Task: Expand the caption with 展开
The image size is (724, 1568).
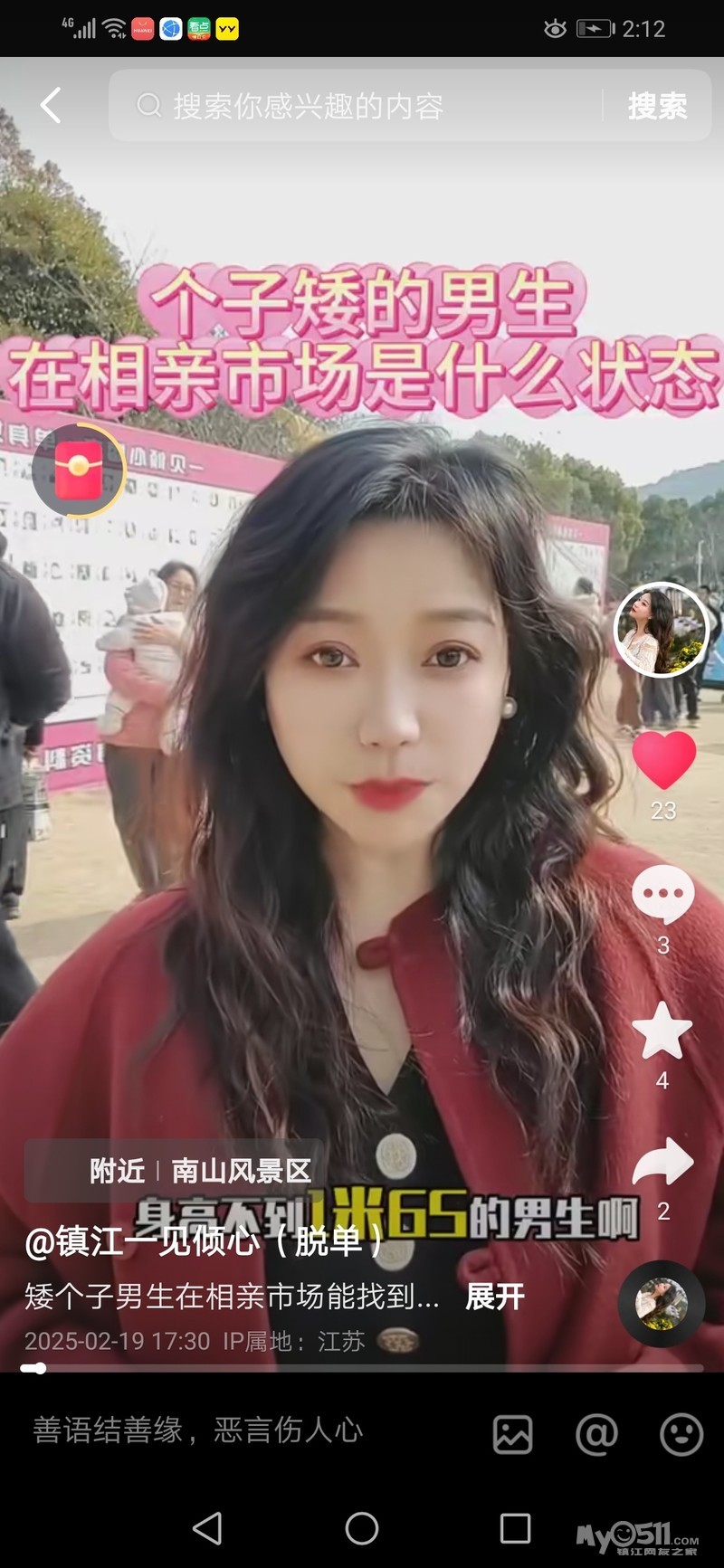Action: (494, 1297)
